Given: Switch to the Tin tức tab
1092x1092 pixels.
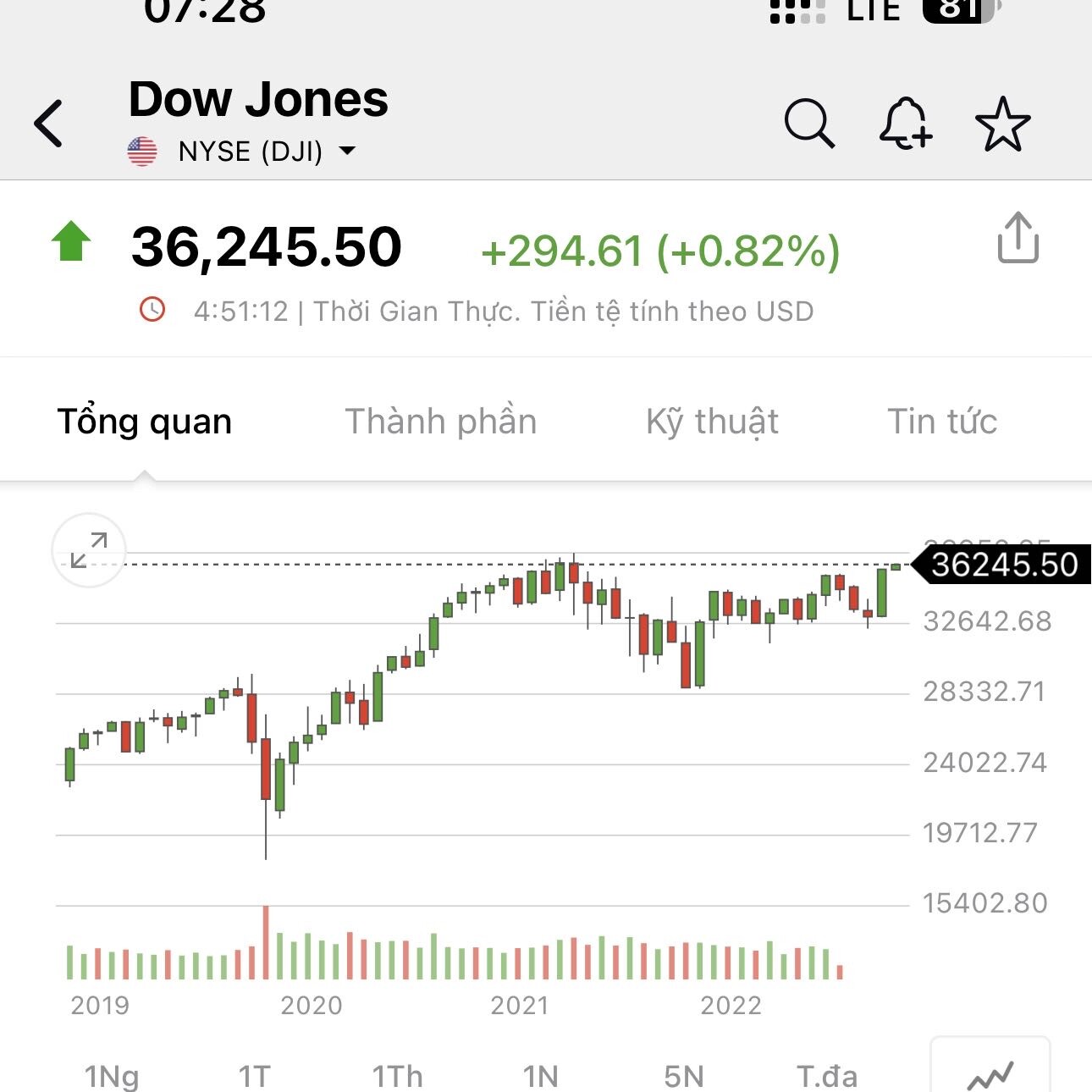Looking at the screenshot, I should 941,422.
